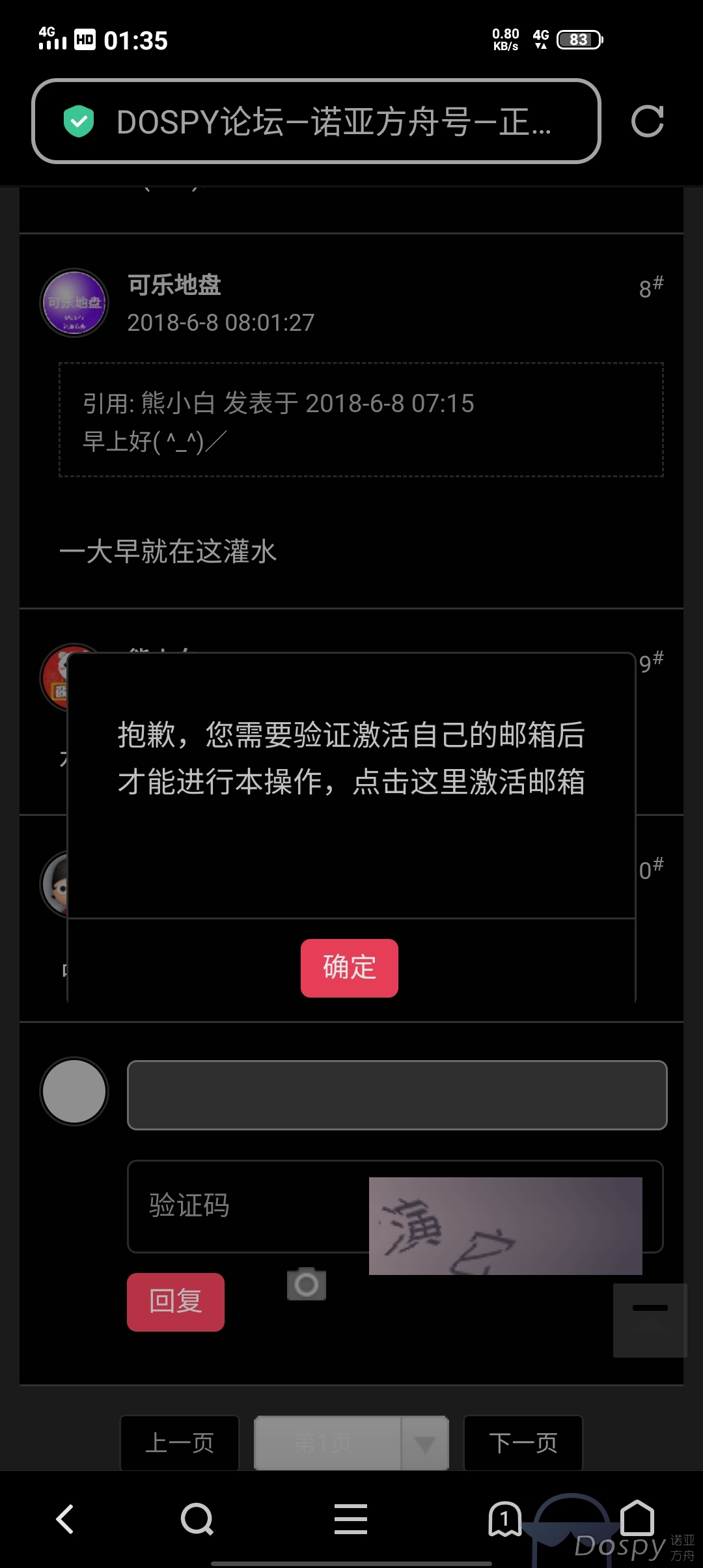
Task: Submit the reply with 回复 button
Action: click(176, 1302)
